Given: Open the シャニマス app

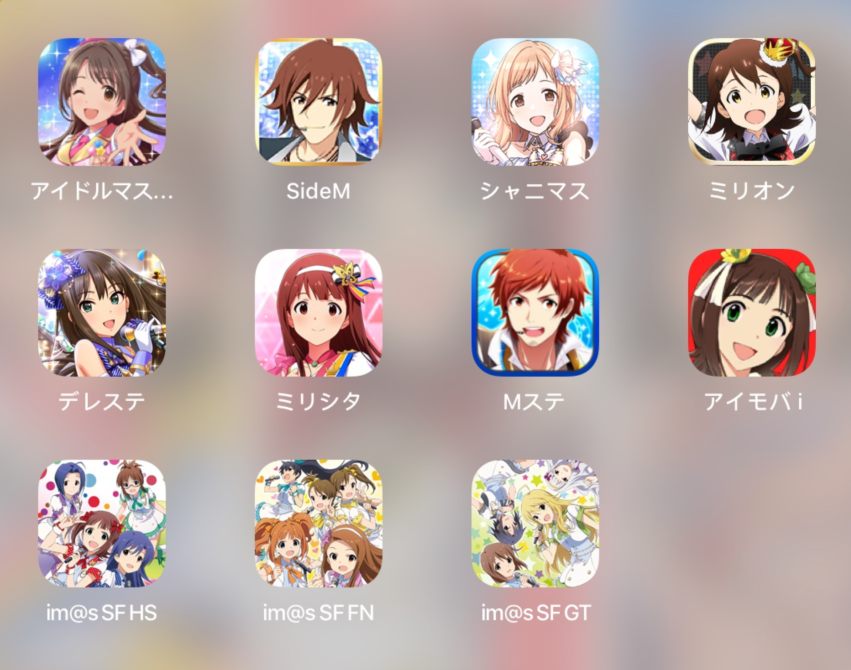Looking at the screenshot, I should tap(535, 101).
